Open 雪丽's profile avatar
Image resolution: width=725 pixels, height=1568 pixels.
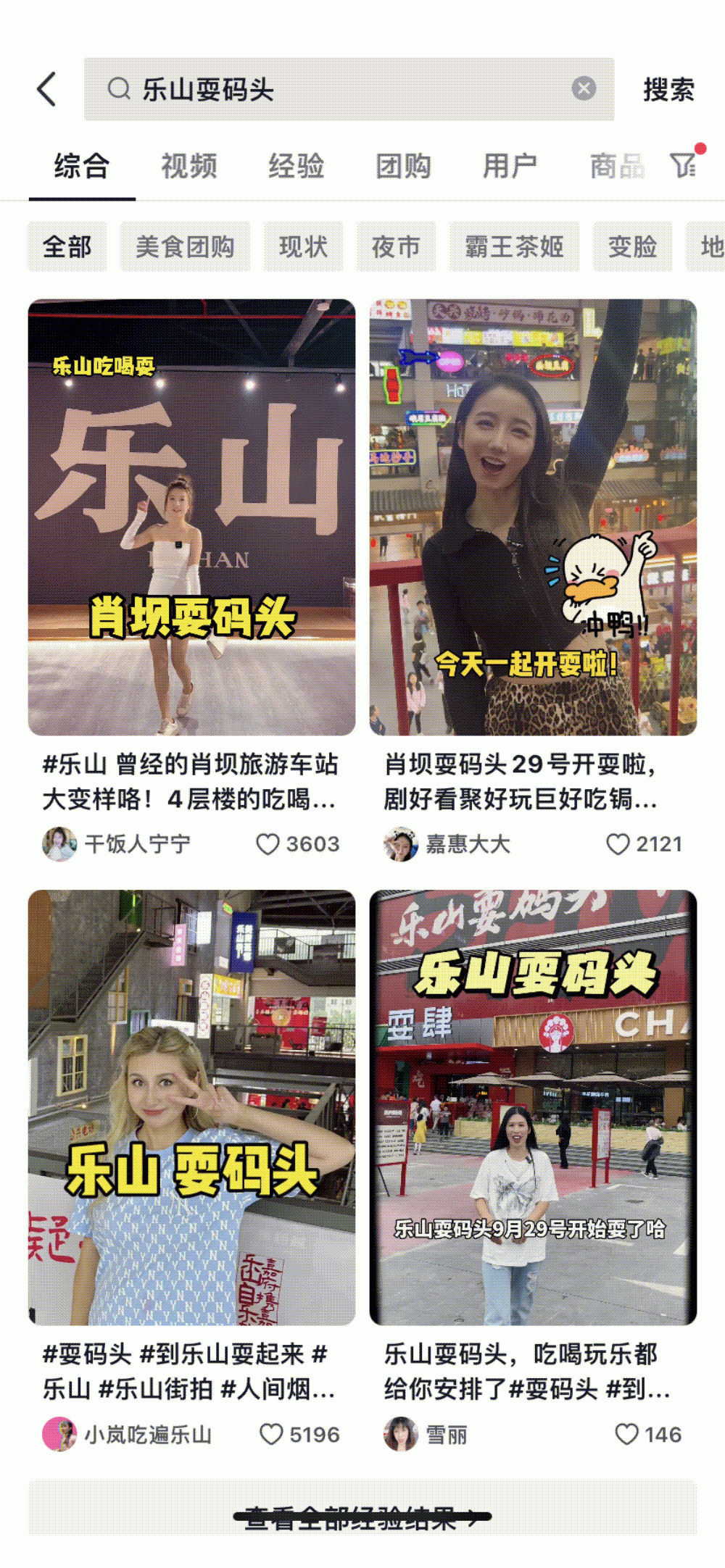coord(399,1433)
